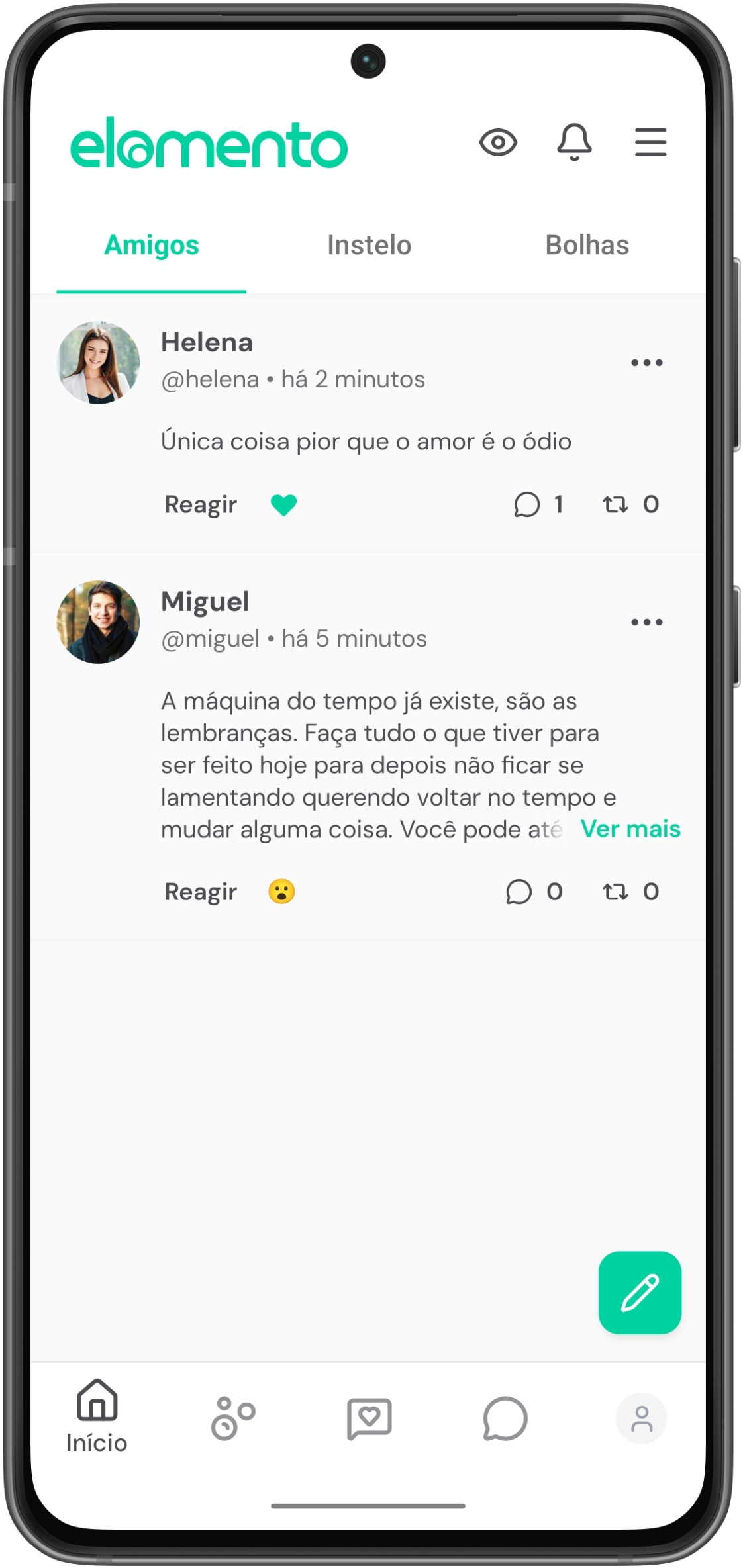The width and height of the screenshot is (743, 1568).
Task: Switch to the Instelo tab
Action: (x=369, y=244)
